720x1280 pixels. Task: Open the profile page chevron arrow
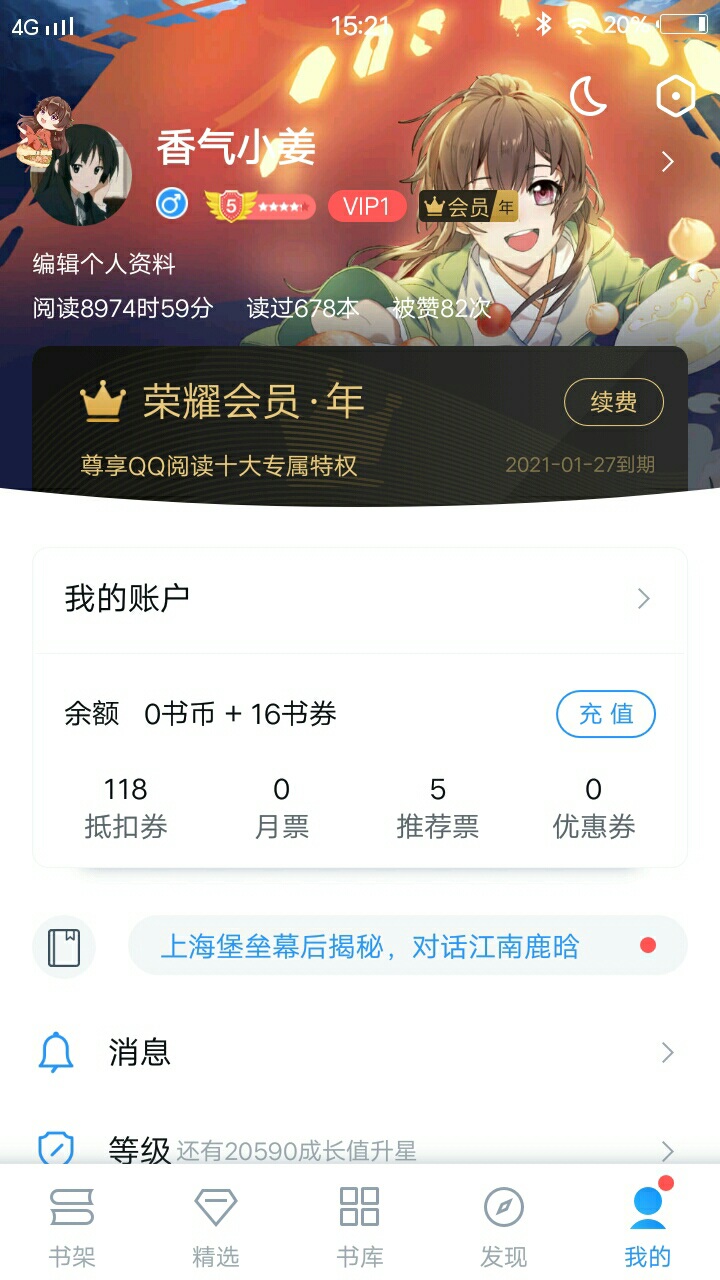[668, 162]
